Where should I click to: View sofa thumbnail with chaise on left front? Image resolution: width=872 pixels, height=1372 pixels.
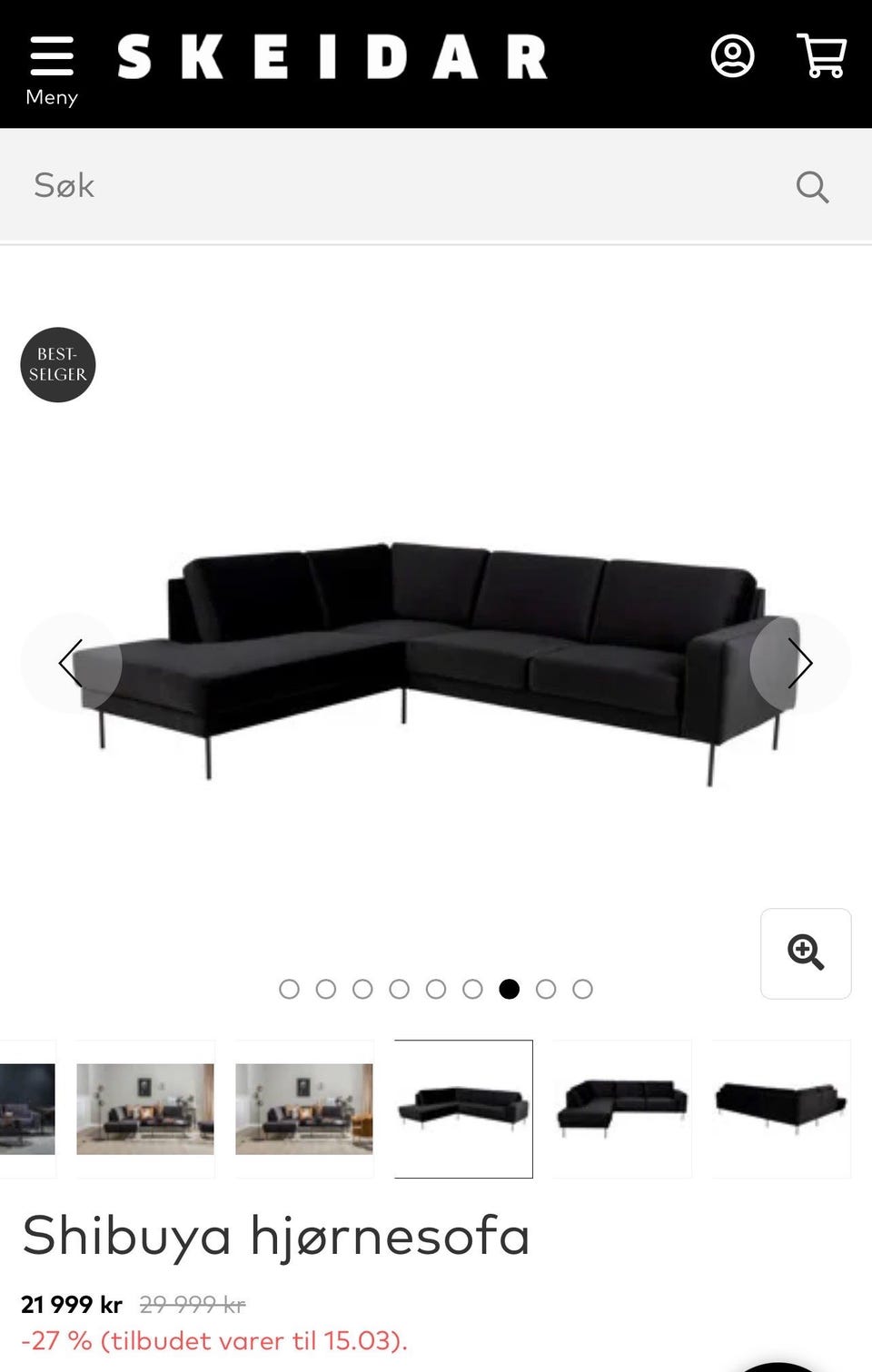[x=622, y=1109]
